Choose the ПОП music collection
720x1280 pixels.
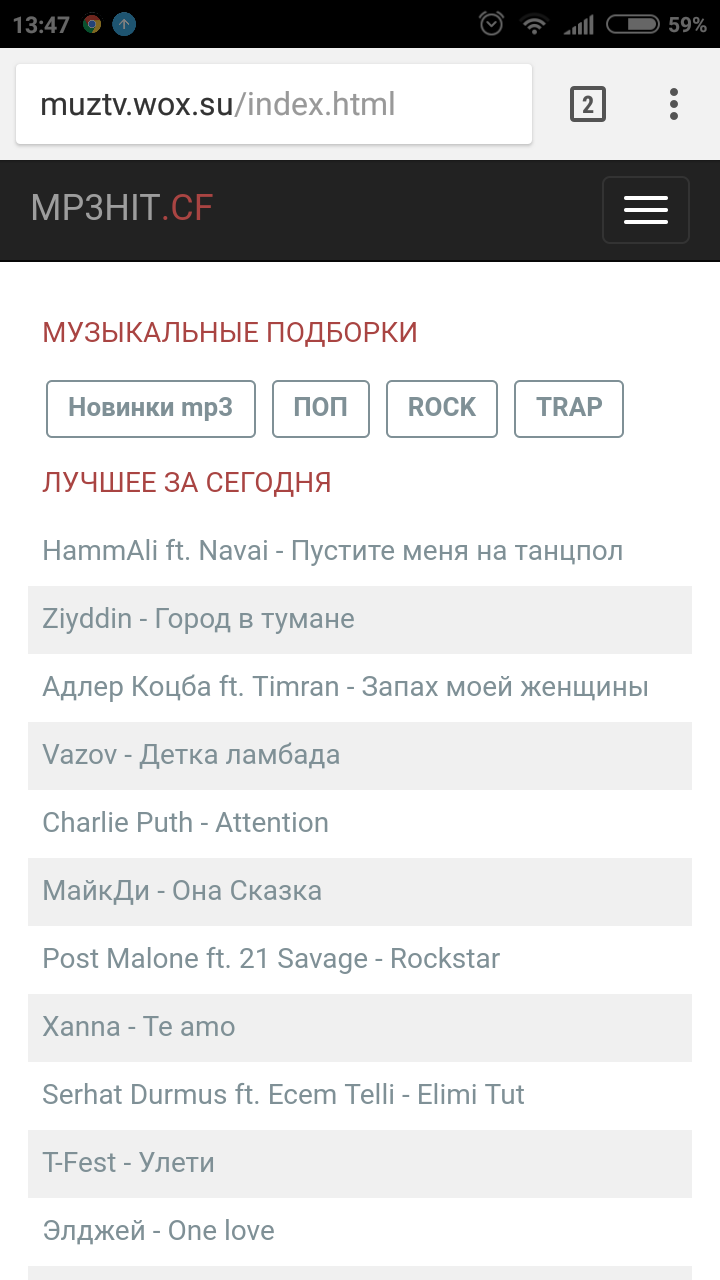[321, 408]
